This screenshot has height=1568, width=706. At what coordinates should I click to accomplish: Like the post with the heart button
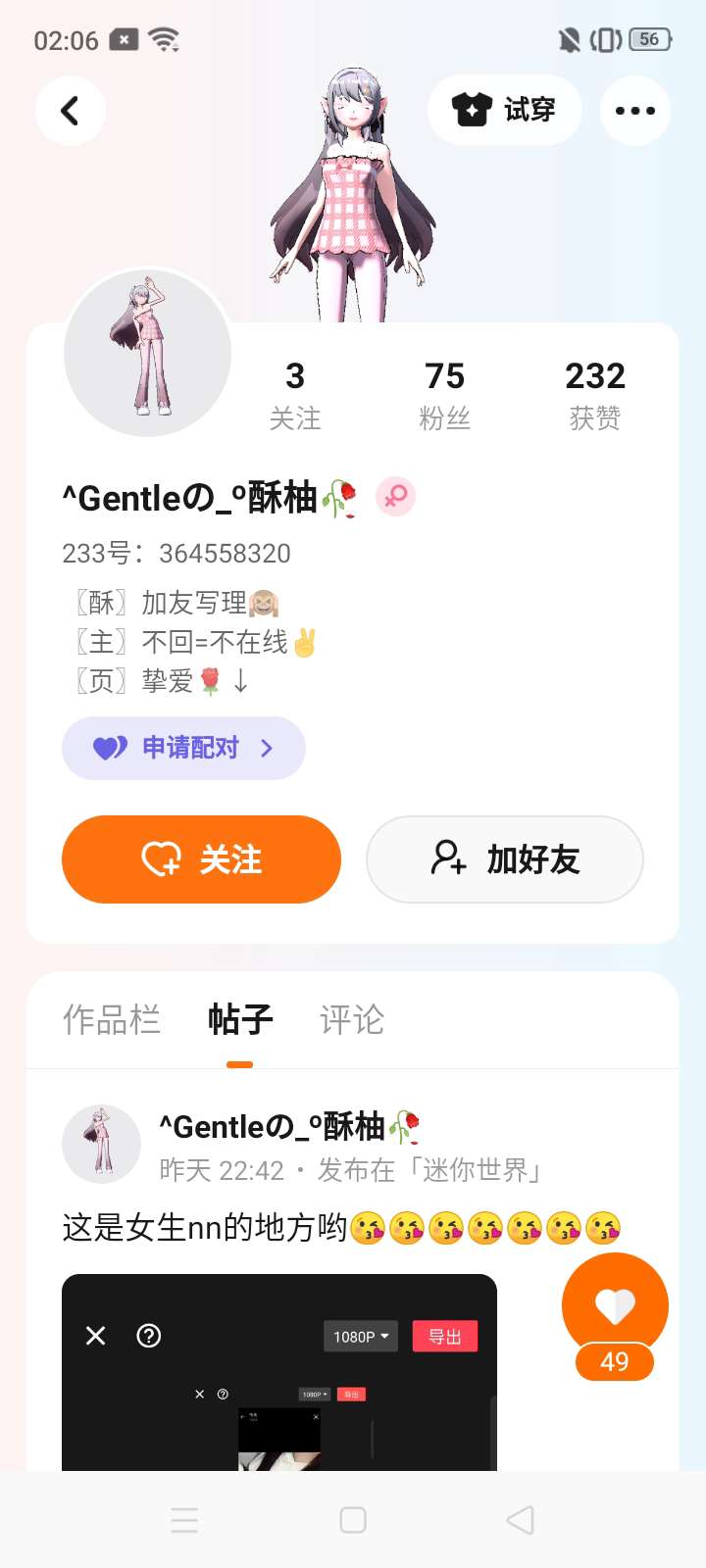pyautogui.click(x=615, y=1306)
